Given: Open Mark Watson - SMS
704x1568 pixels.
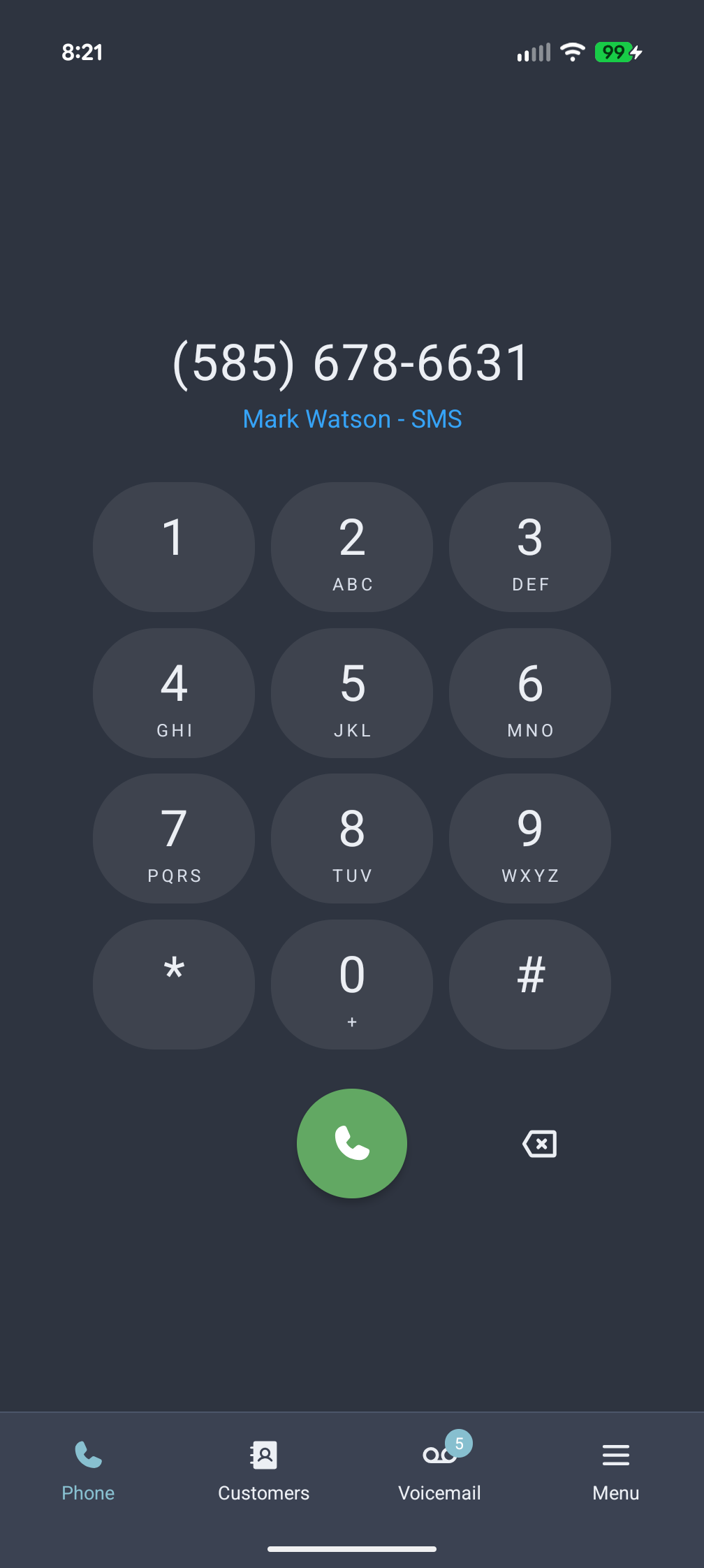Looking at the screenshot, I should (352, 418).
